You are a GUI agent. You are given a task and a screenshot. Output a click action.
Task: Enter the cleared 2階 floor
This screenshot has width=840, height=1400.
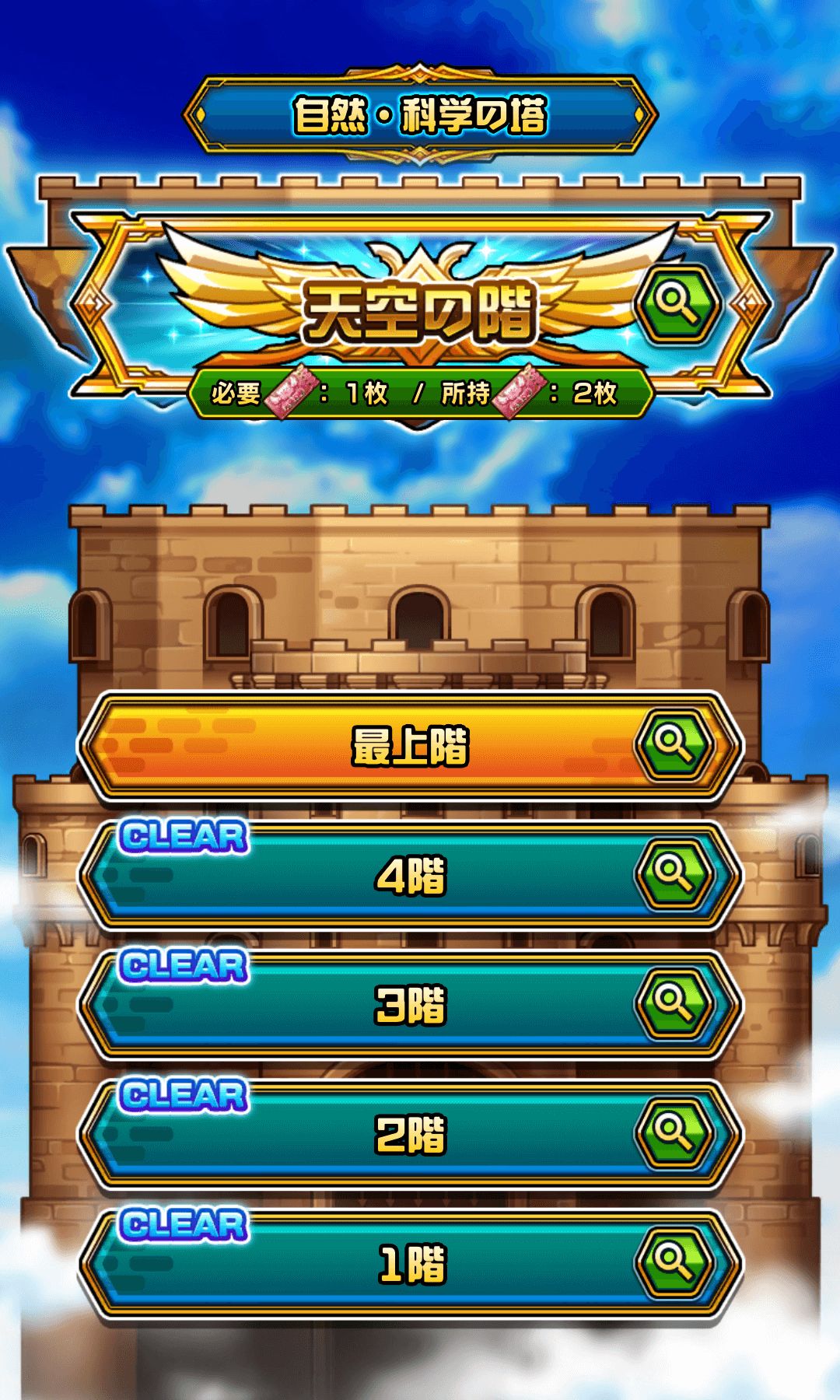410,1132
